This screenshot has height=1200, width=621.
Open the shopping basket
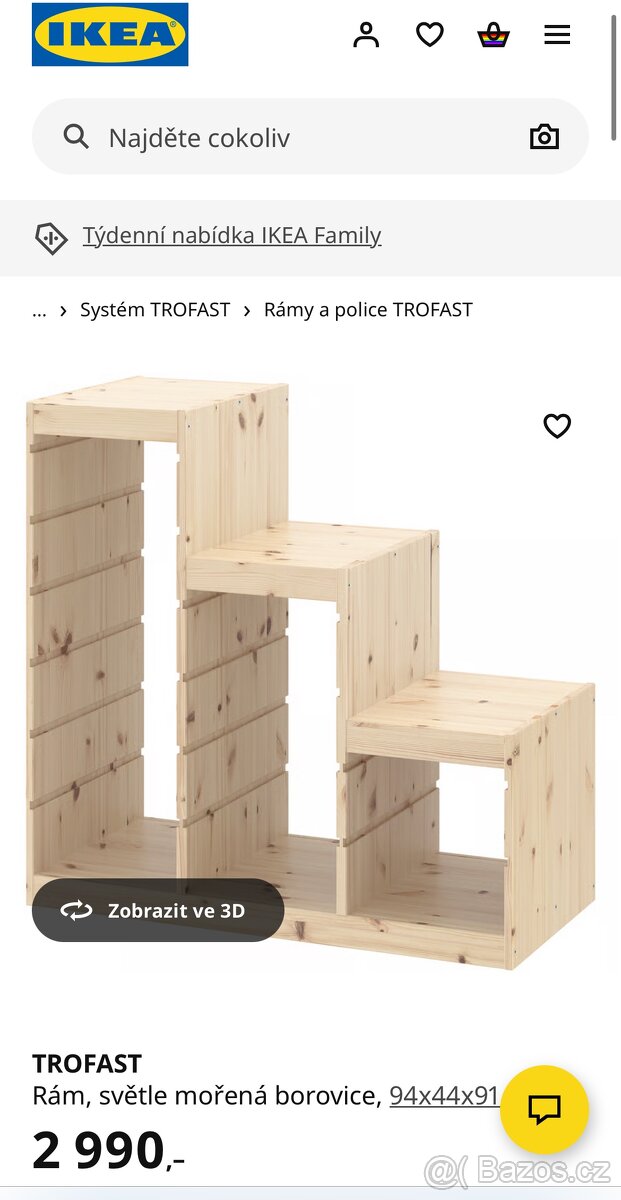click(x=493, y=36)
